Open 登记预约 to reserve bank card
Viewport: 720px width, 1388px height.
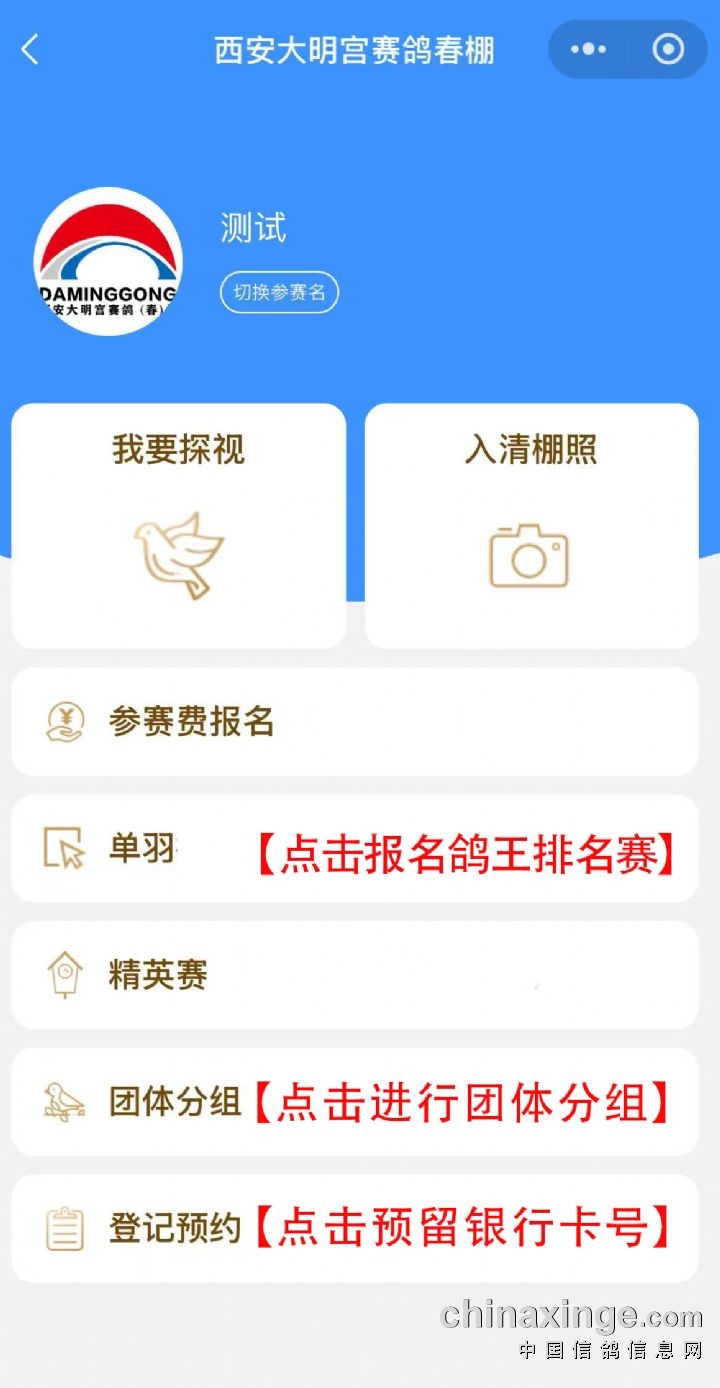tap(355, 1229)
